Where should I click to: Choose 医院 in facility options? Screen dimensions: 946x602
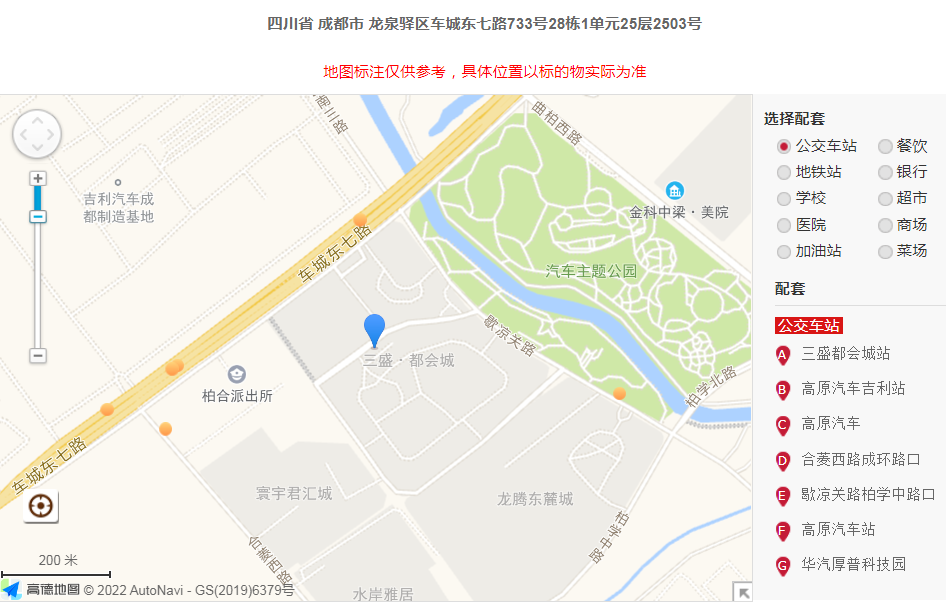coord(785,226)
